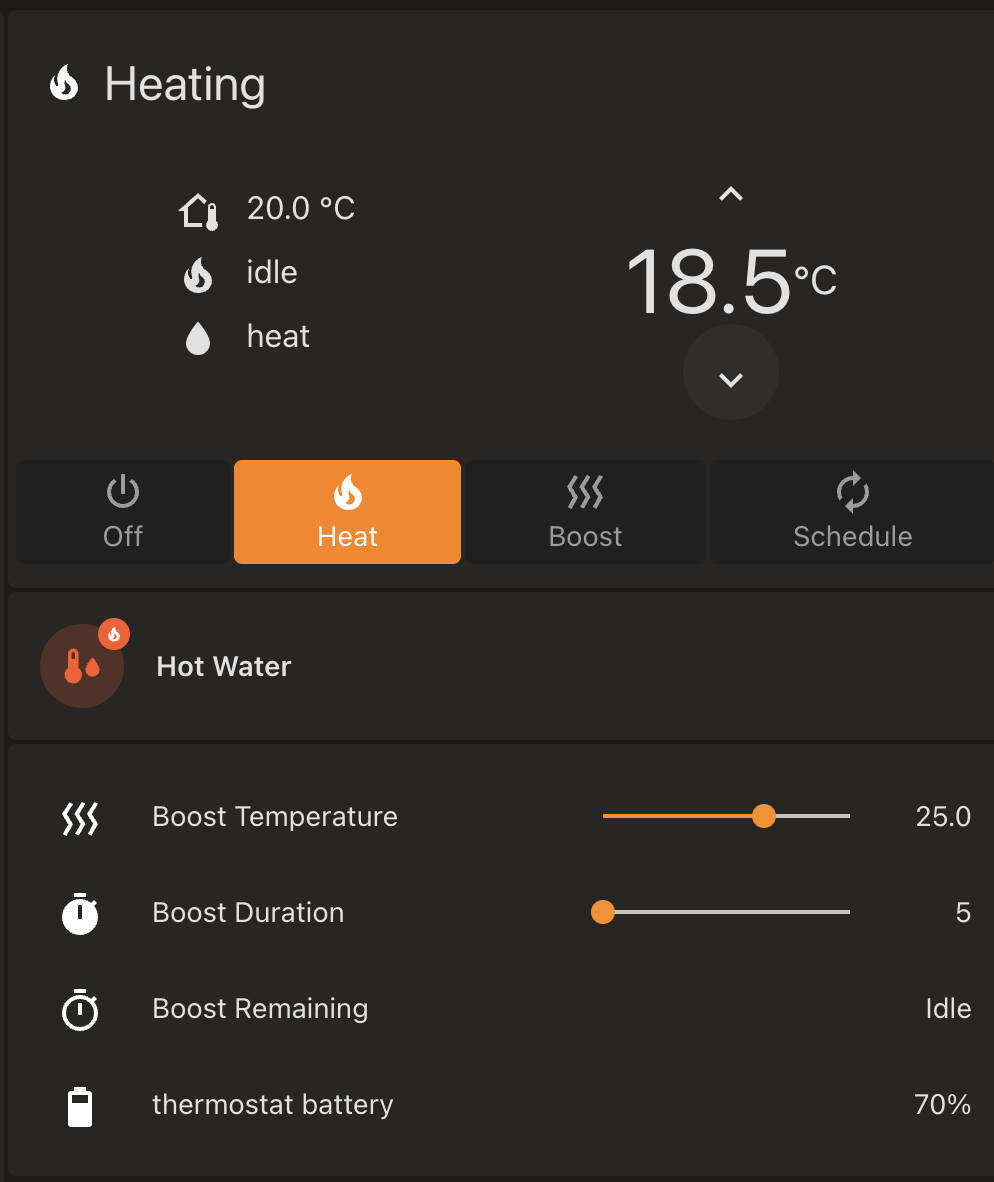The width and height of the screenshot is (994, 1182).
Task: Click the Boost Duration timer icon
Action: tap(82, 912)
